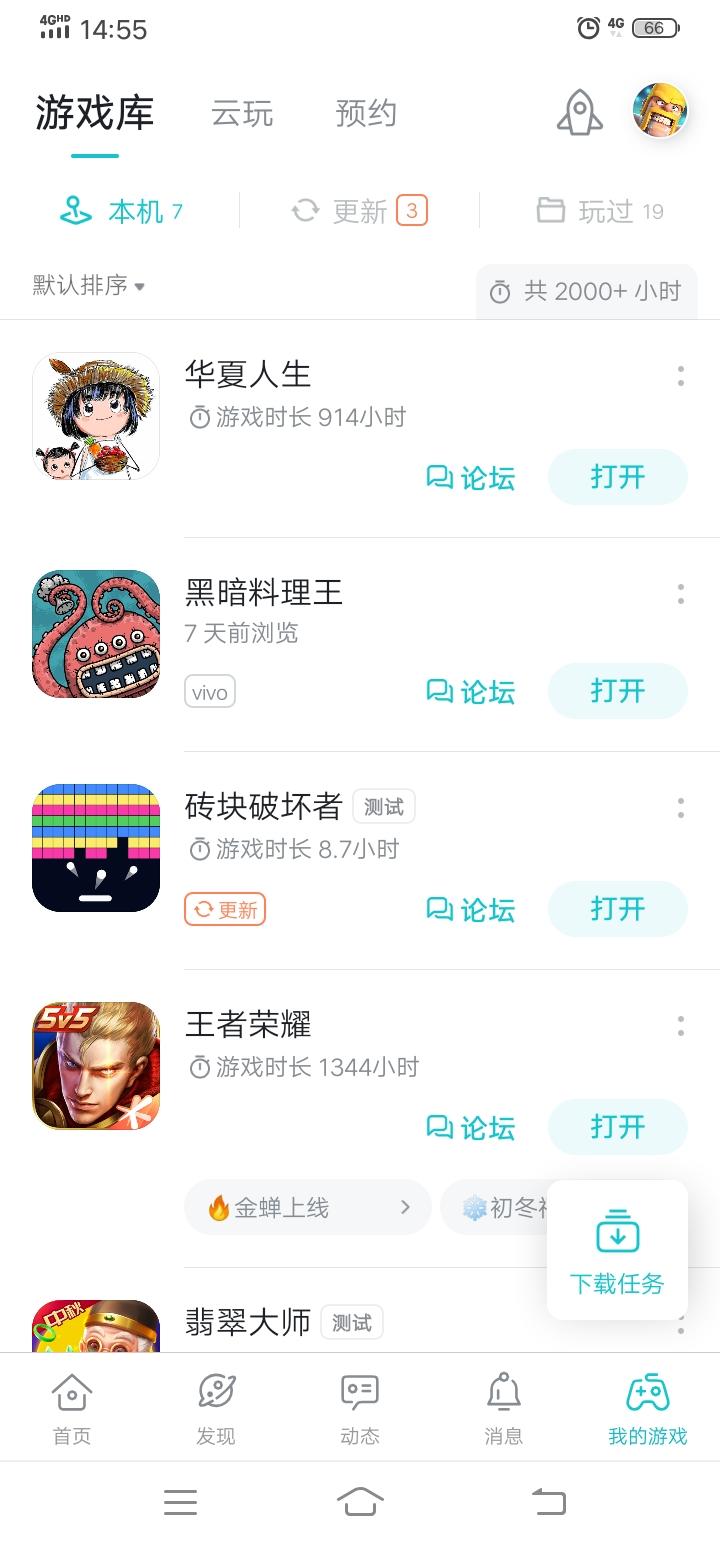720x1544 pixels.
Task: Open overflow menu for 黑暗料理王
Action: [681, 594]
